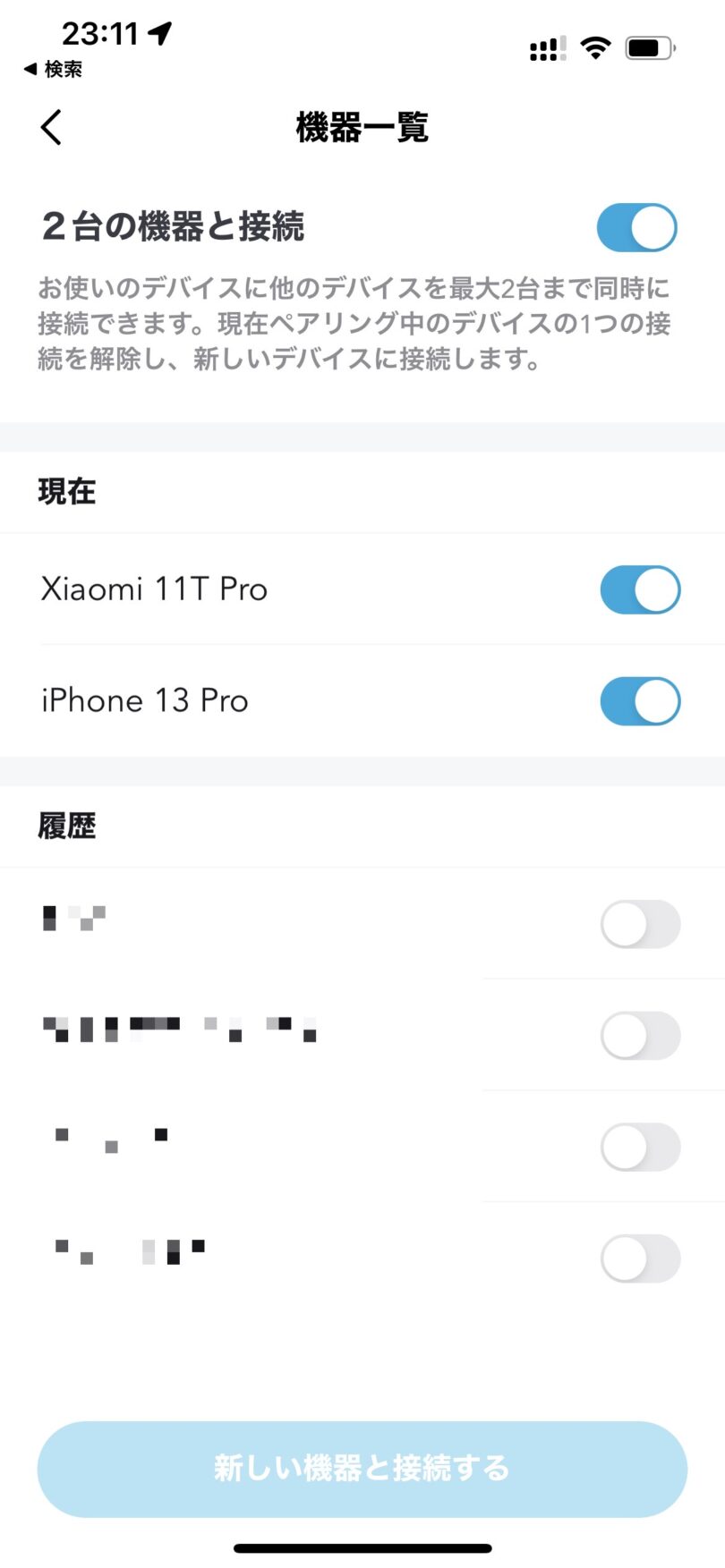Go back using the arrow icon
This screenshot has width=725, height=1568.
(52, 127)
